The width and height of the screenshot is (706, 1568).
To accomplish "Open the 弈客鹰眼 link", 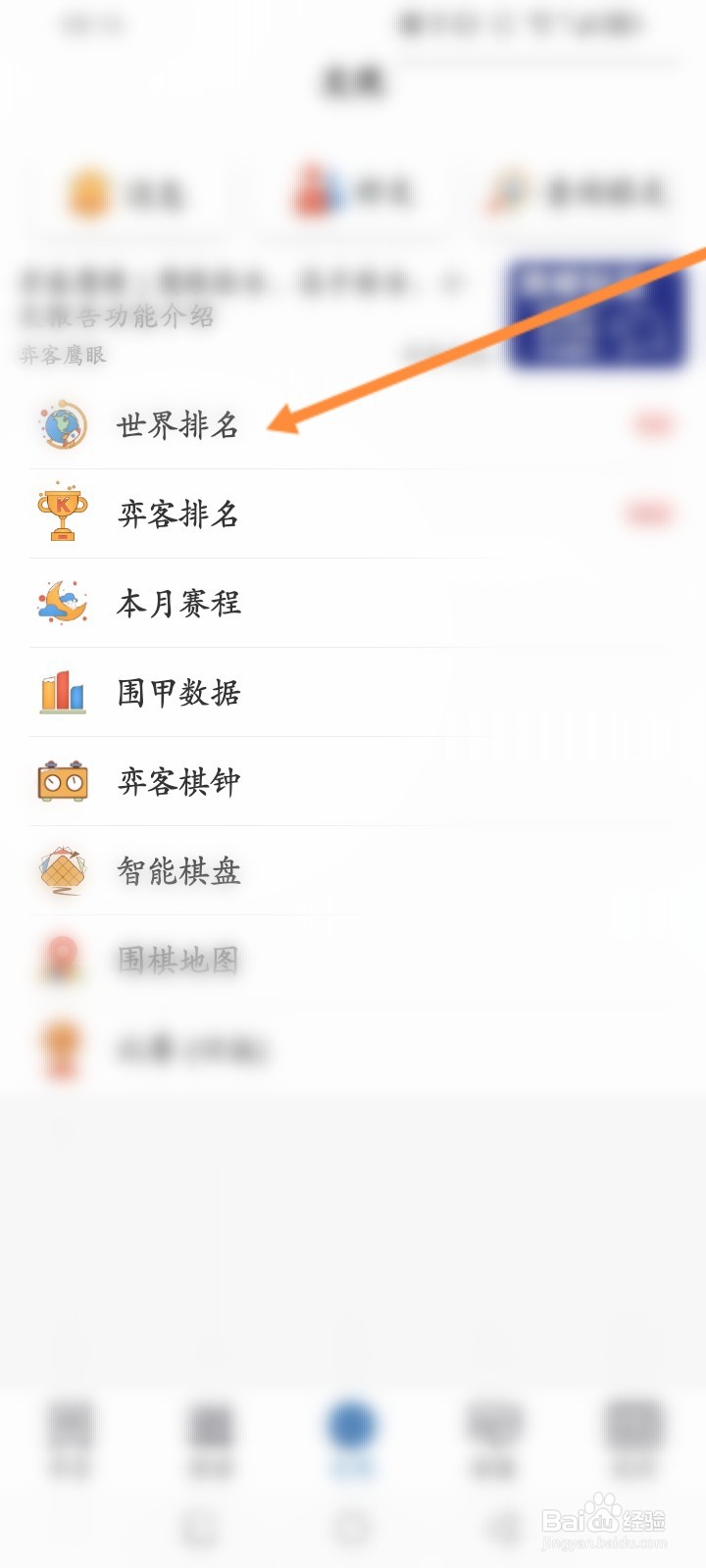I will tap(59, 356).
